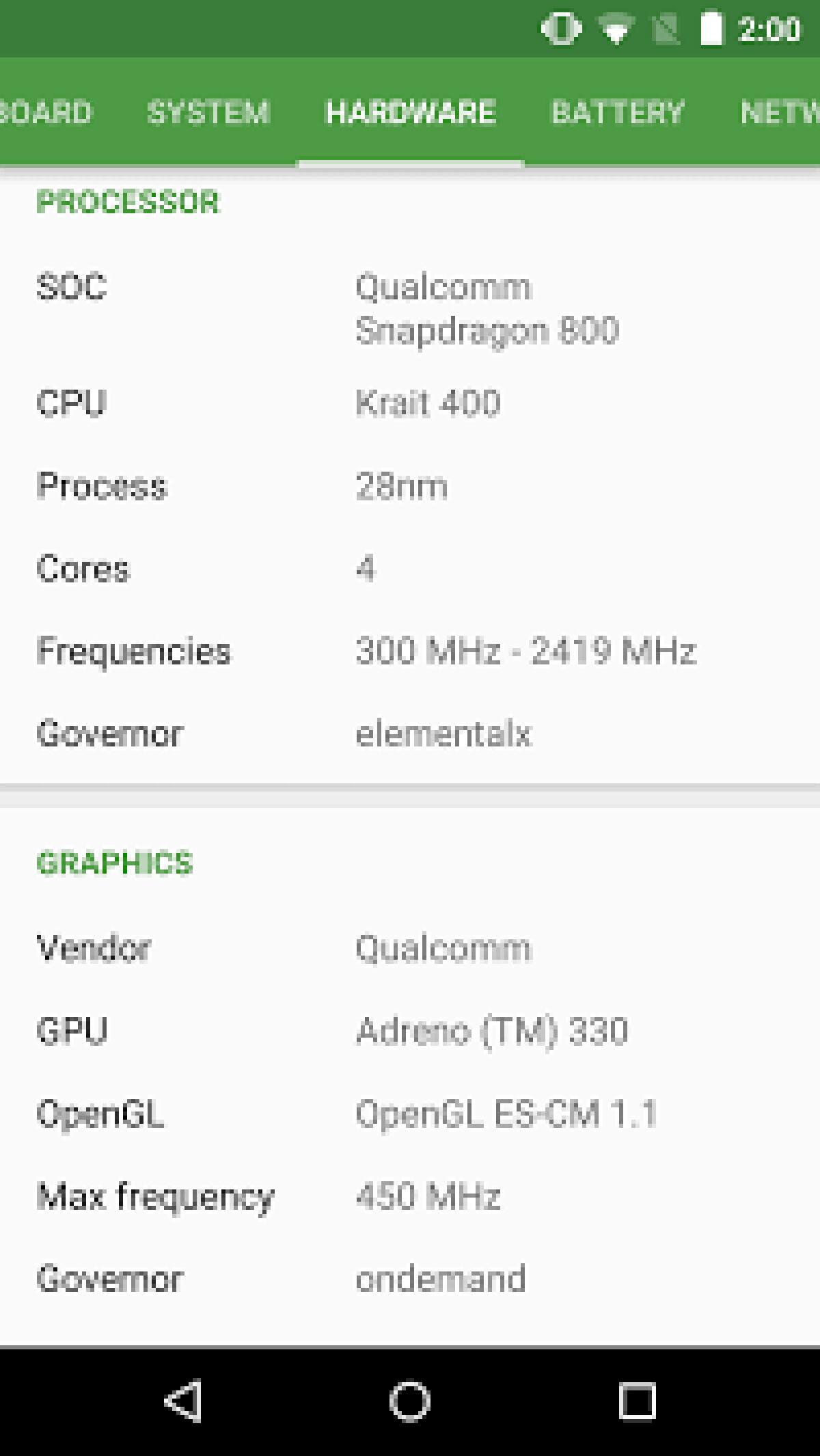The image size is (820, 1456).
Task: Select the Krait 400 CPU row
Action: (410, 404)
